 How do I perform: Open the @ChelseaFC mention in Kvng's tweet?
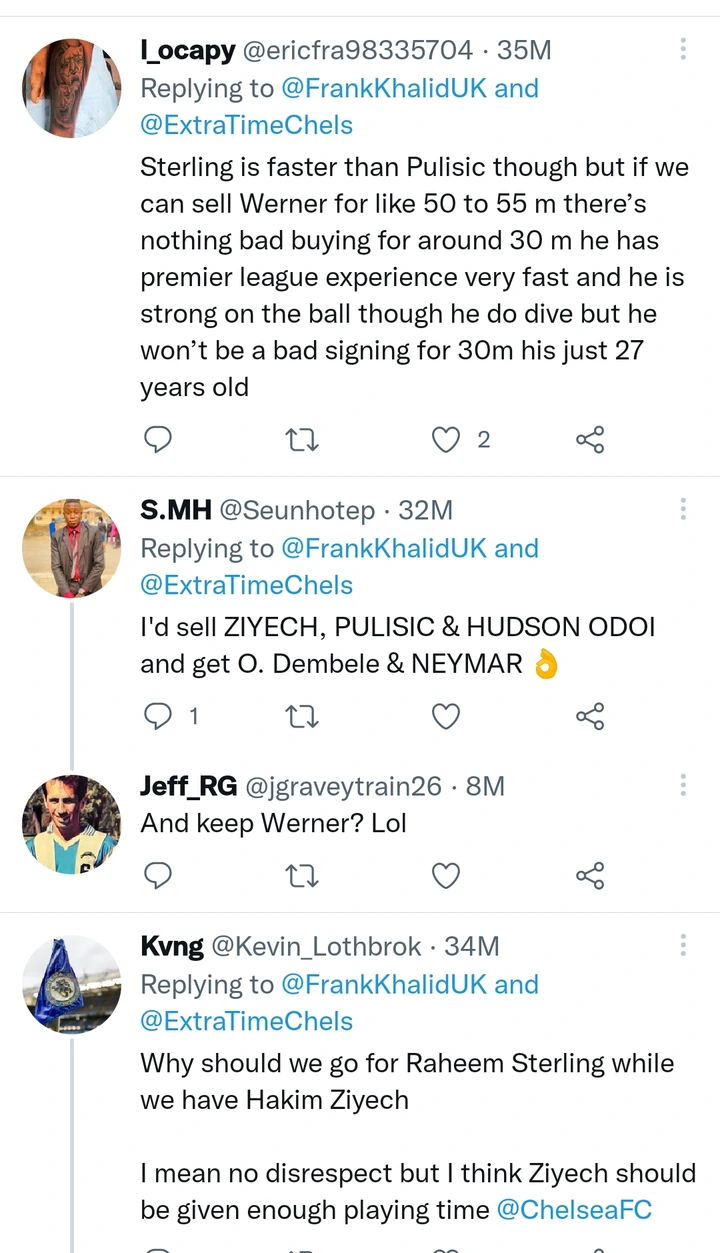[574, 1209]
